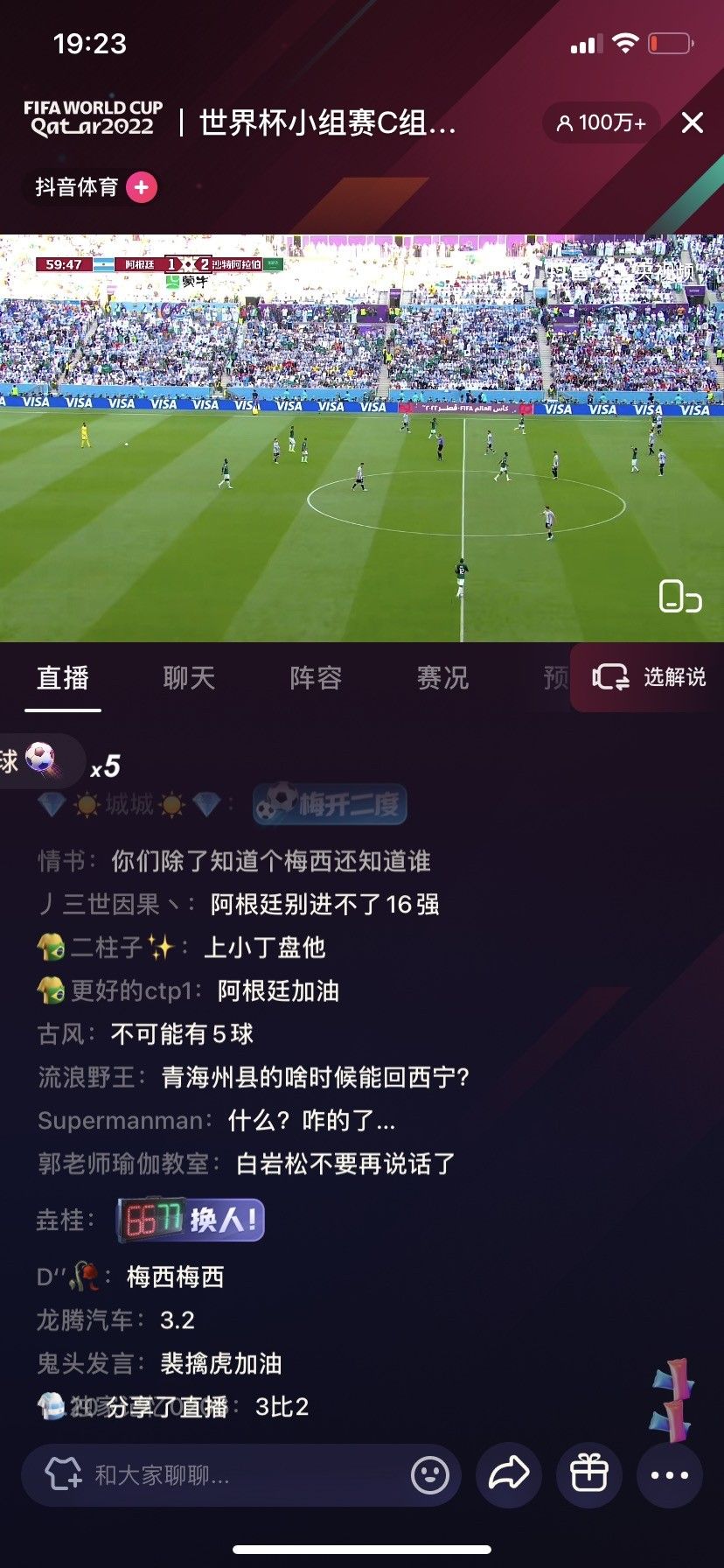Switch to the 赛况 tab
The height and width of the screenshot is (1568, 724).
pyautogui.click(x=442, y=677)
